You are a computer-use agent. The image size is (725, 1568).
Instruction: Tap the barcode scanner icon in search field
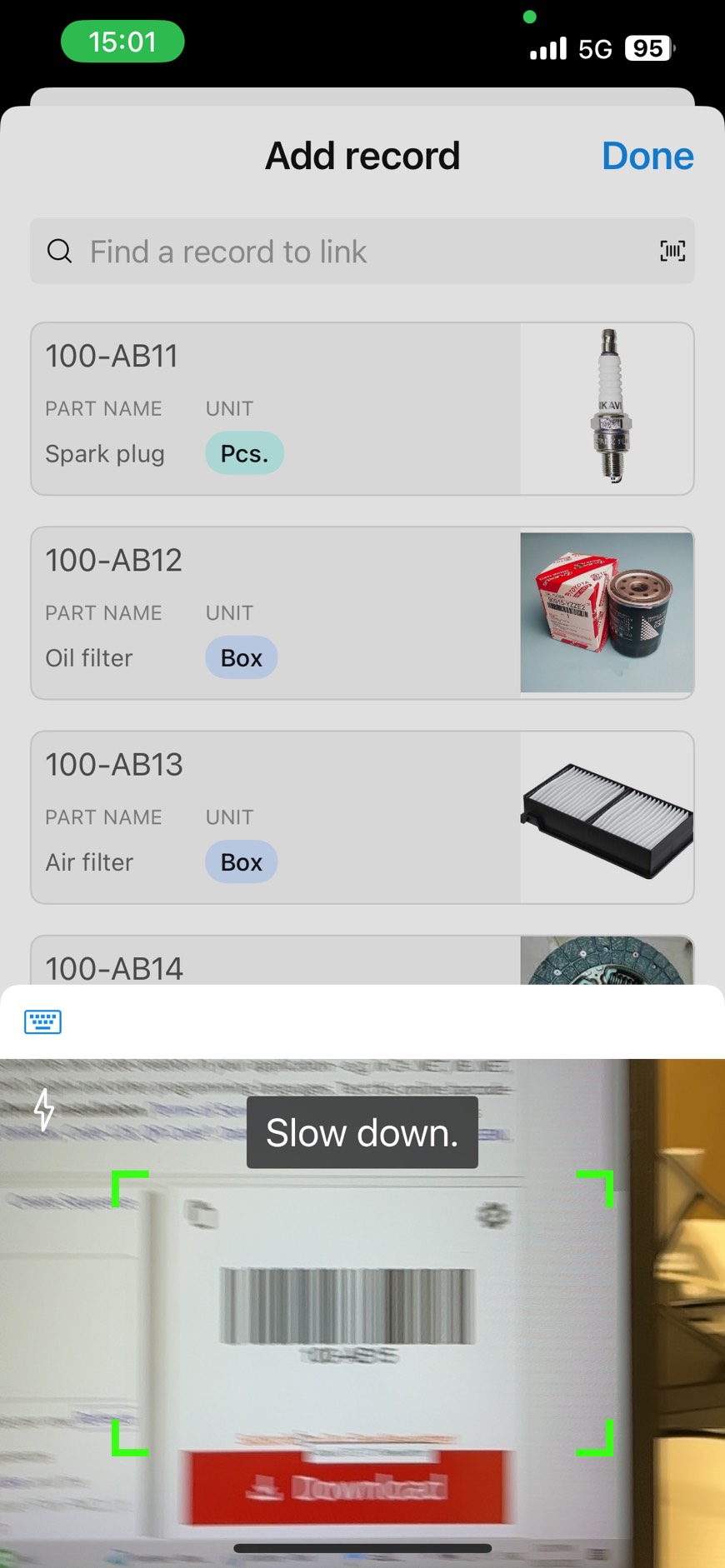[x=672, y=251]
